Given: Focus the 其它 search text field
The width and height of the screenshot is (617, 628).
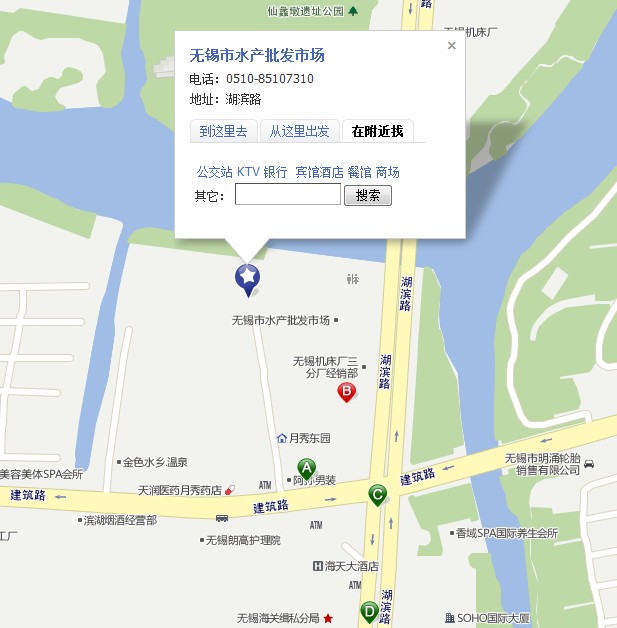Looking at the screenshot, I should 288,195.
